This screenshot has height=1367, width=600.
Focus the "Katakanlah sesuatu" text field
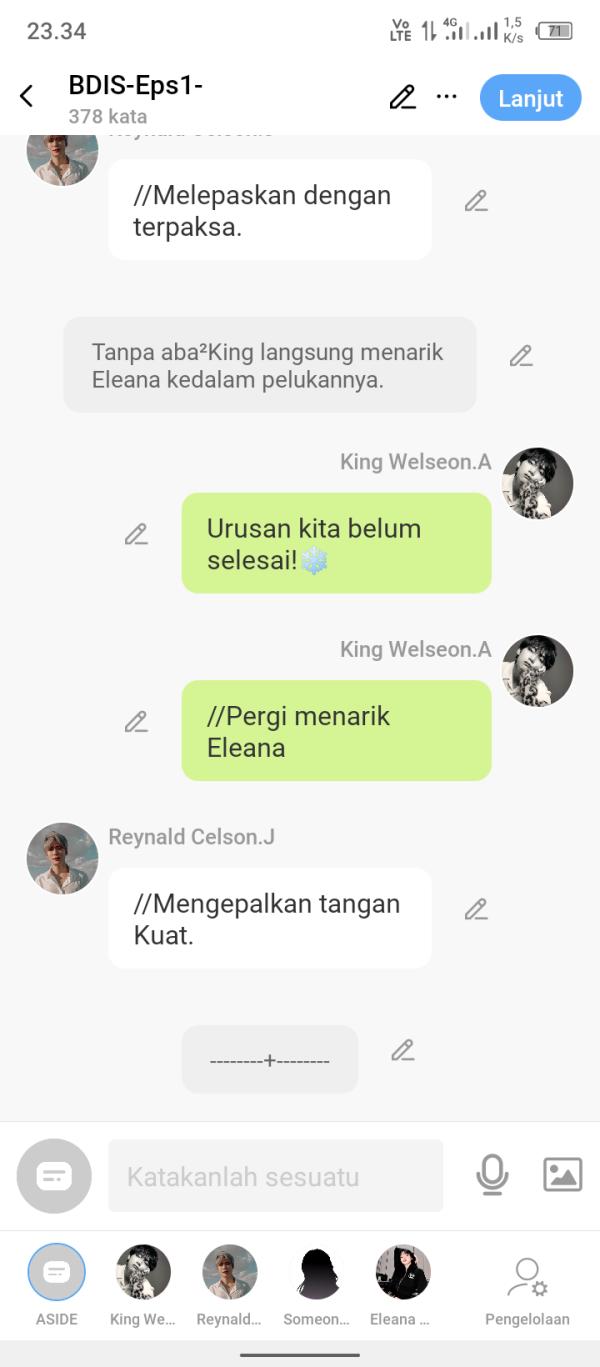pos(275,1176)
